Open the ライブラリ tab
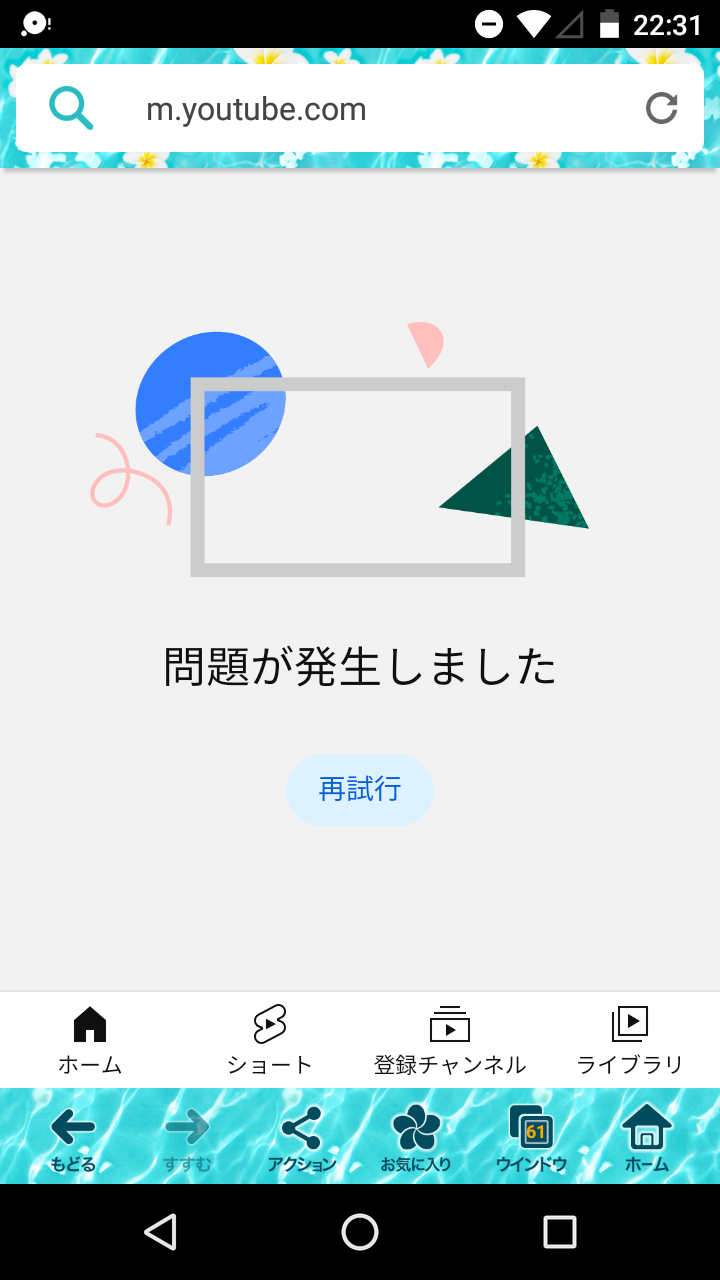 [x=630, y=1040]
